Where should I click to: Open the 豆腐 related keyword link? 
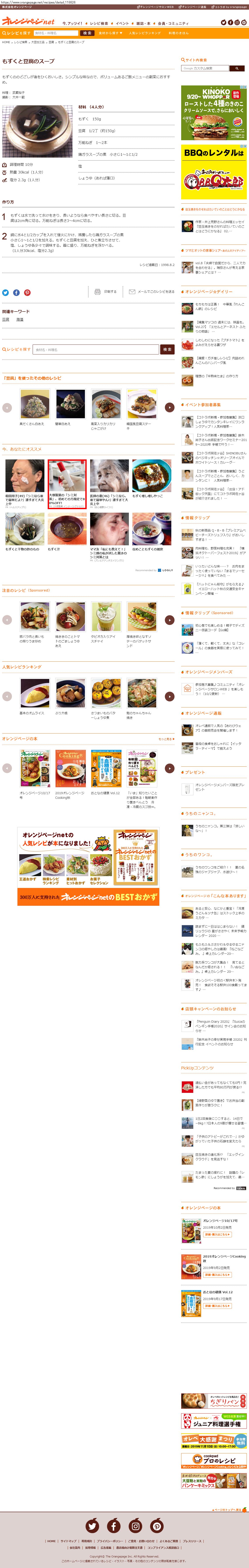click(x=5, y=319)
